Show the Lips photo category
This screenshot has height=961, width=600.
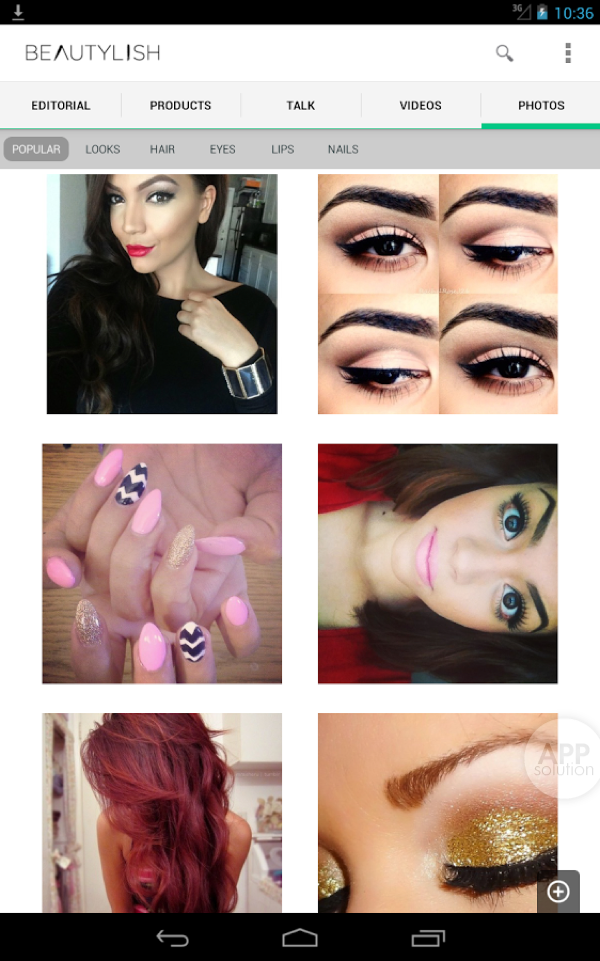tap(282, 149)
